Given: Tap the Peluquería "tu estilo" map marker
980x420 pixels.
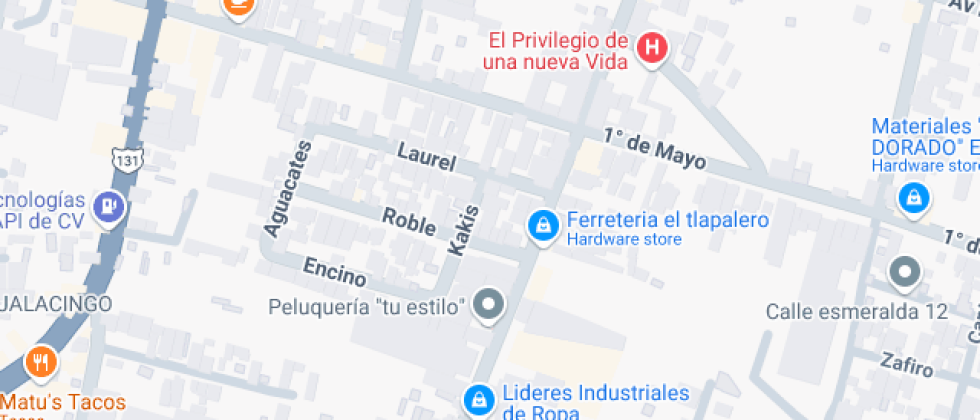Looking at the screenshot, I should (488, 304).
